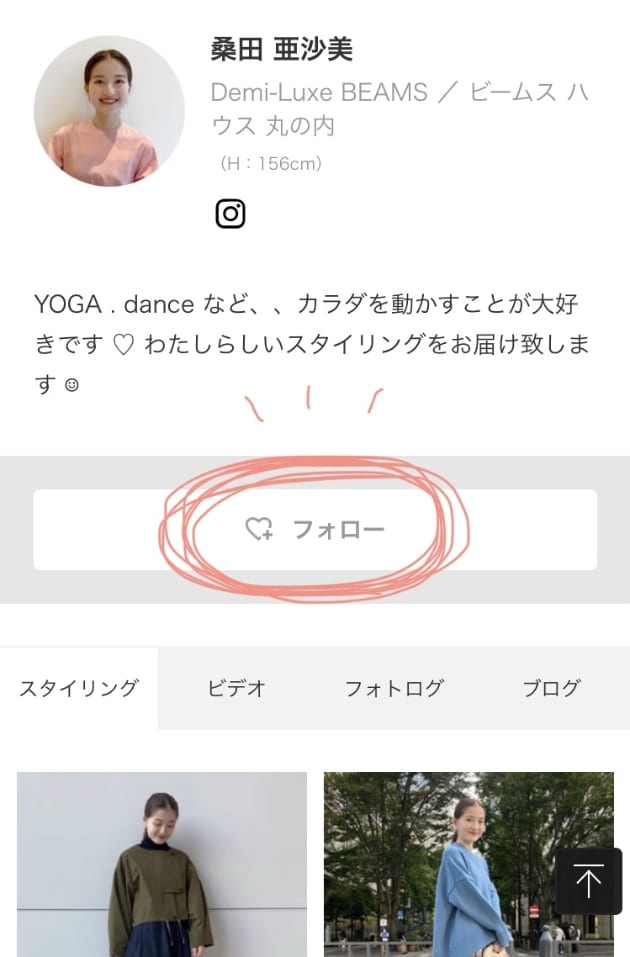630x957 pixels.
Task: Open the staff member's Instagram profile icon
Action: pos(230,213)
